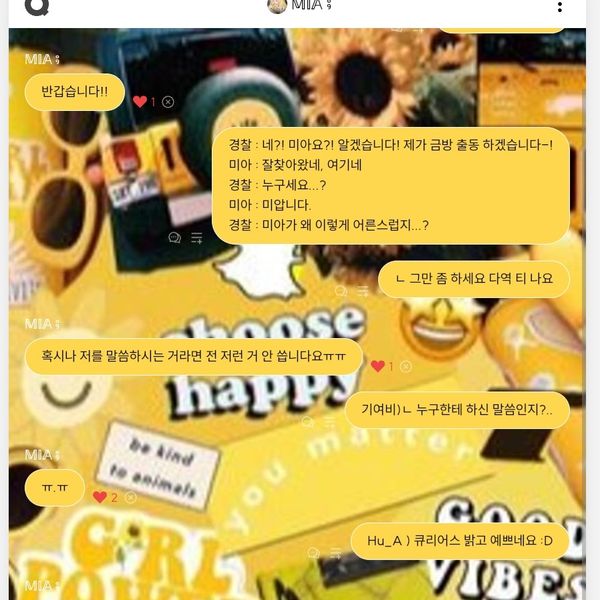Reply to the 기여비) 누구한테 하신 말씀인지 message
600x600 pixels.
[309, 423]
